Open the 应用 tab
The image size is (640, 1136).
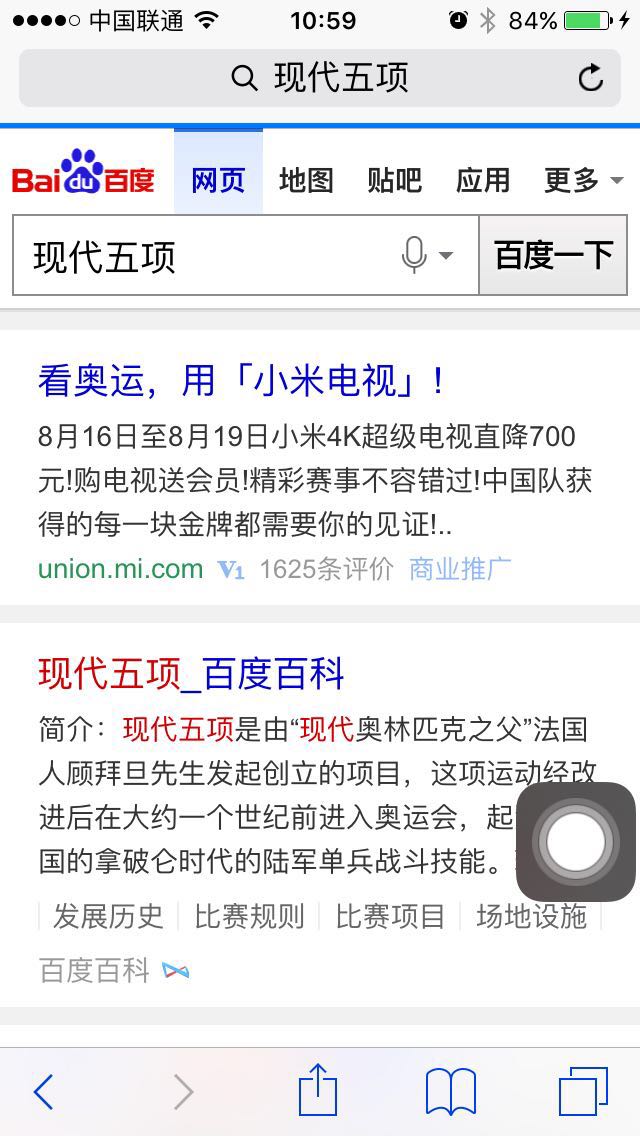pyautogui.click(x=483, y=180)
